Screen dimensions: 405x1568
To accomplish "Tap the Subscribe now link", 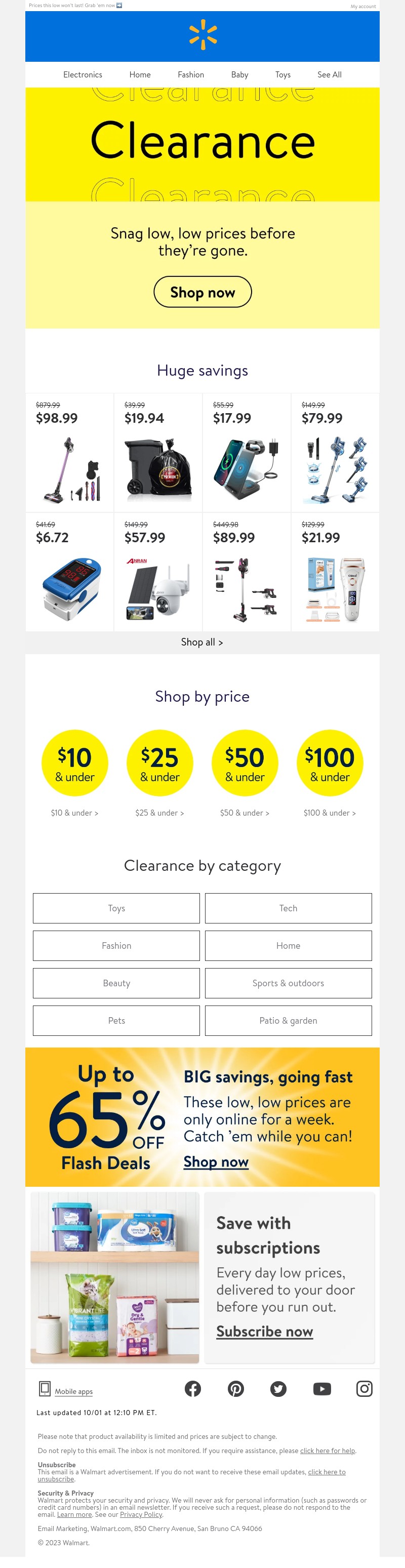I will pyautogui.click(x=264, y=1331).
